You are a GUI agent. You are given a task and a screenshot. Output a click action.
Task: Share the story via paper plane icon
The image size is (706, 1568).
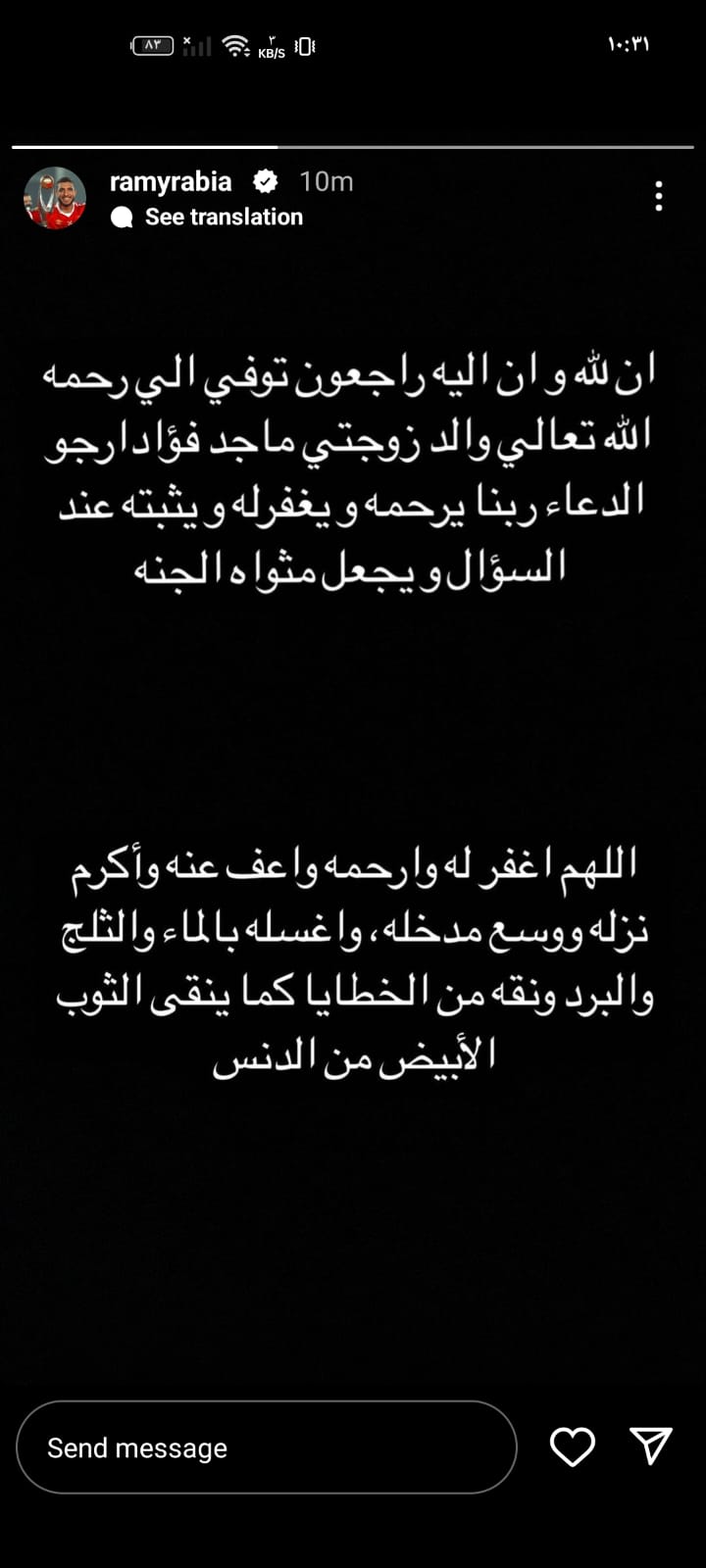click(x=651, y=1445)
